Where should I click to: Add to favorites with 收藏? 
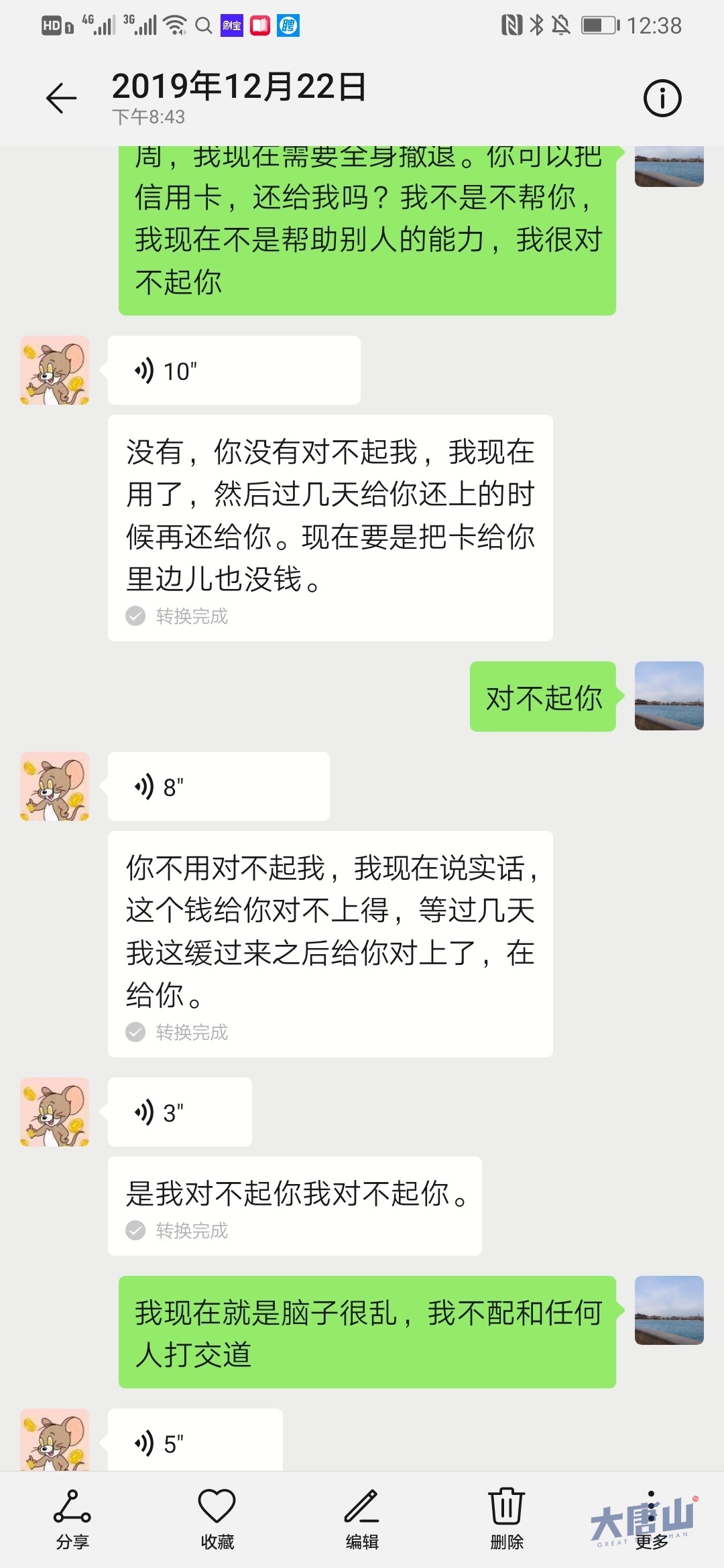tap(217, 1519)
